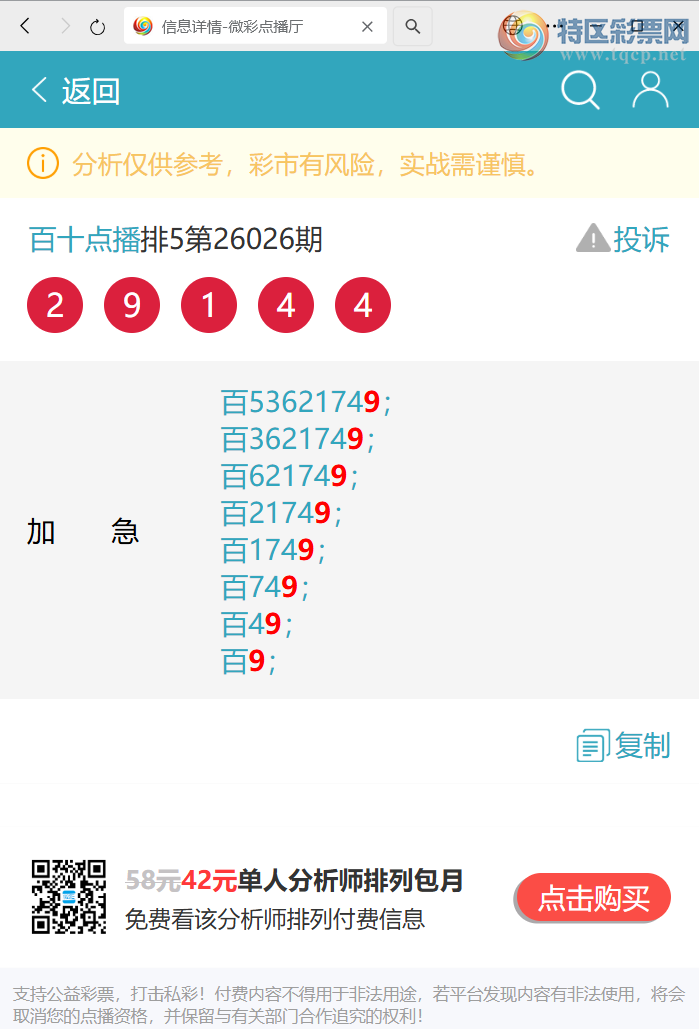Open the user profile icon
The height and width of the screenshot is (1029, 699).
point(650,91)
